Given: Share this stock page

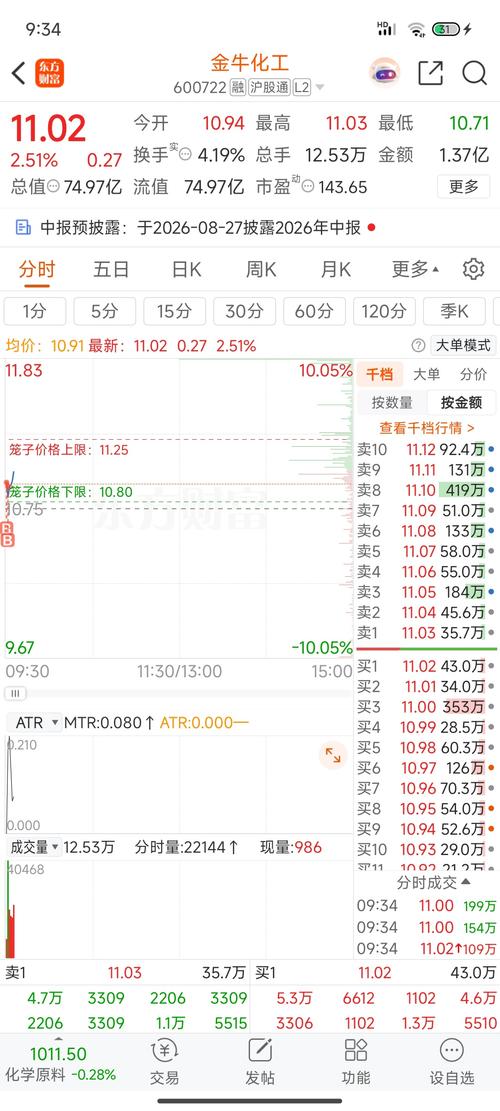Looking at the screenshot, I should [430, 73].
